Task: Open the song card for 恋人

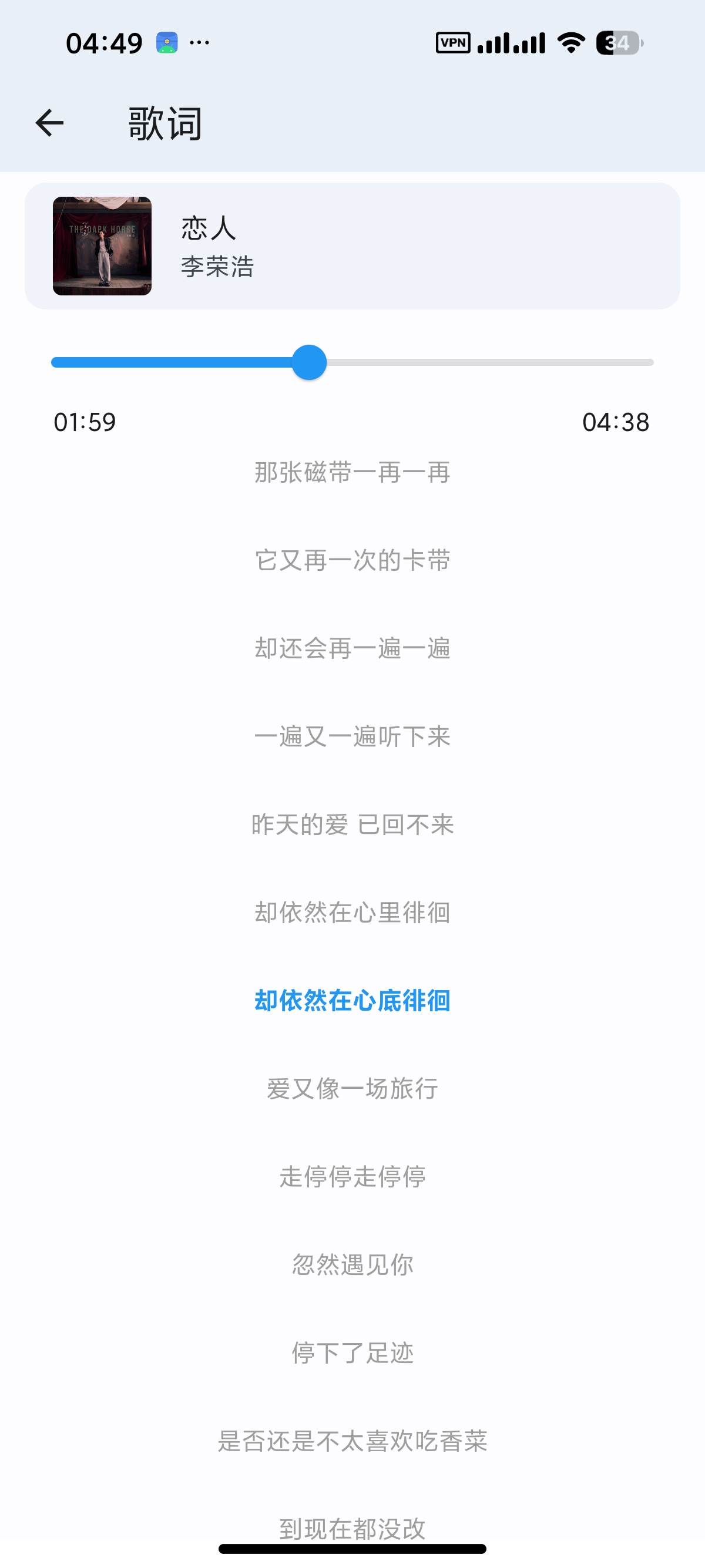Action: pyautogui.click(x=352, y=246)
